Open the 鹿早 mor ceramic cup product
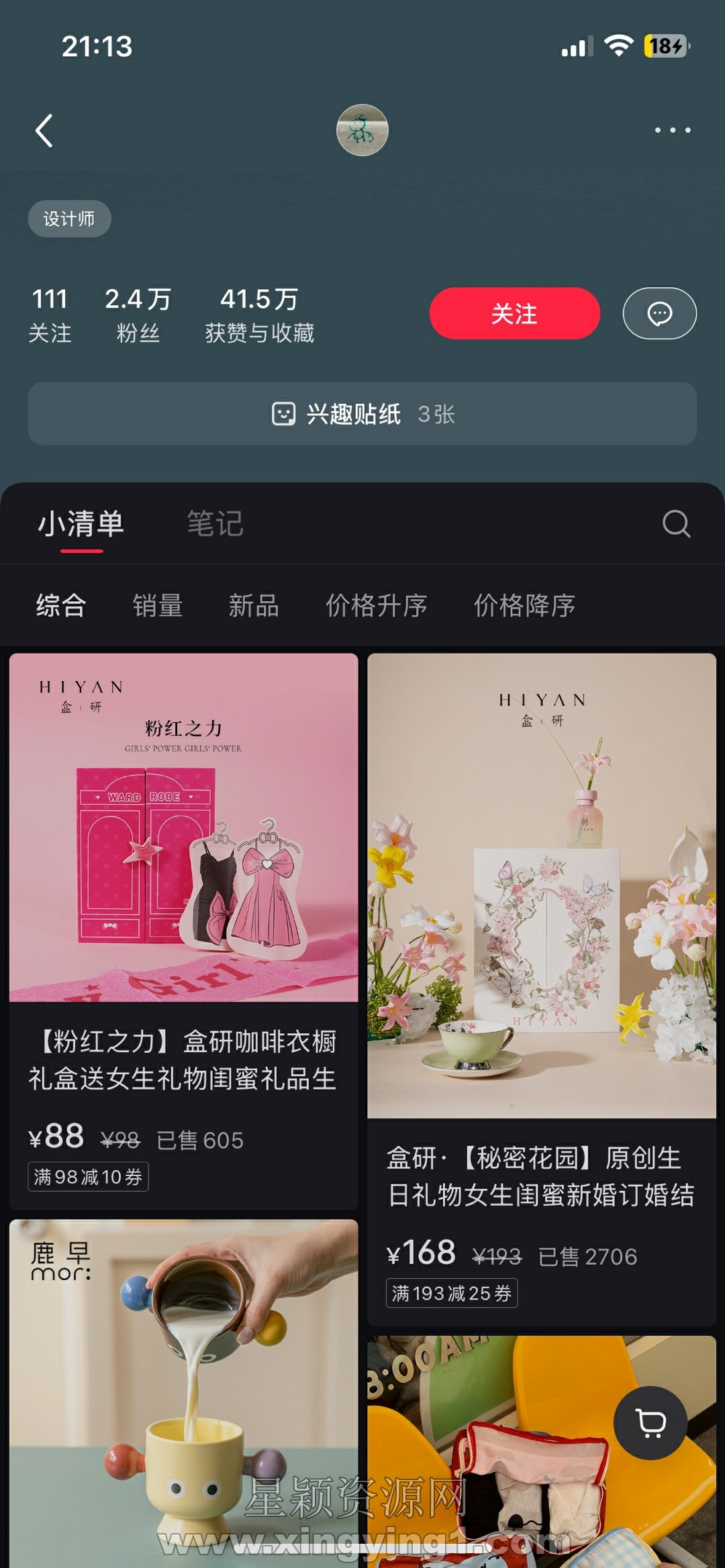This screenshot has width=725, height=1568. [x=183, y=1396]
